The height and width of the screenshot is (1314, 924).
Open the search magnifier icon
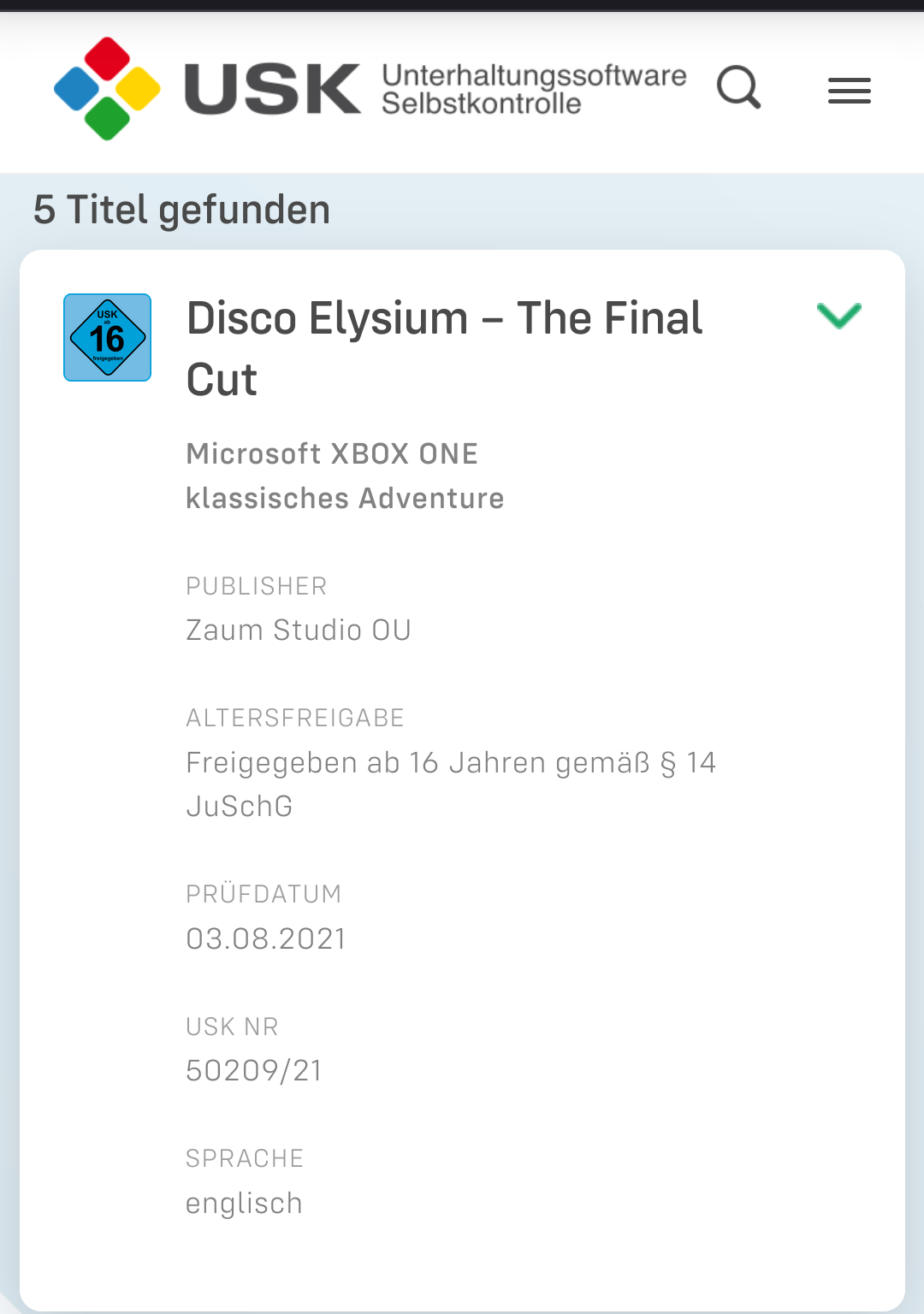click(739, 87)
